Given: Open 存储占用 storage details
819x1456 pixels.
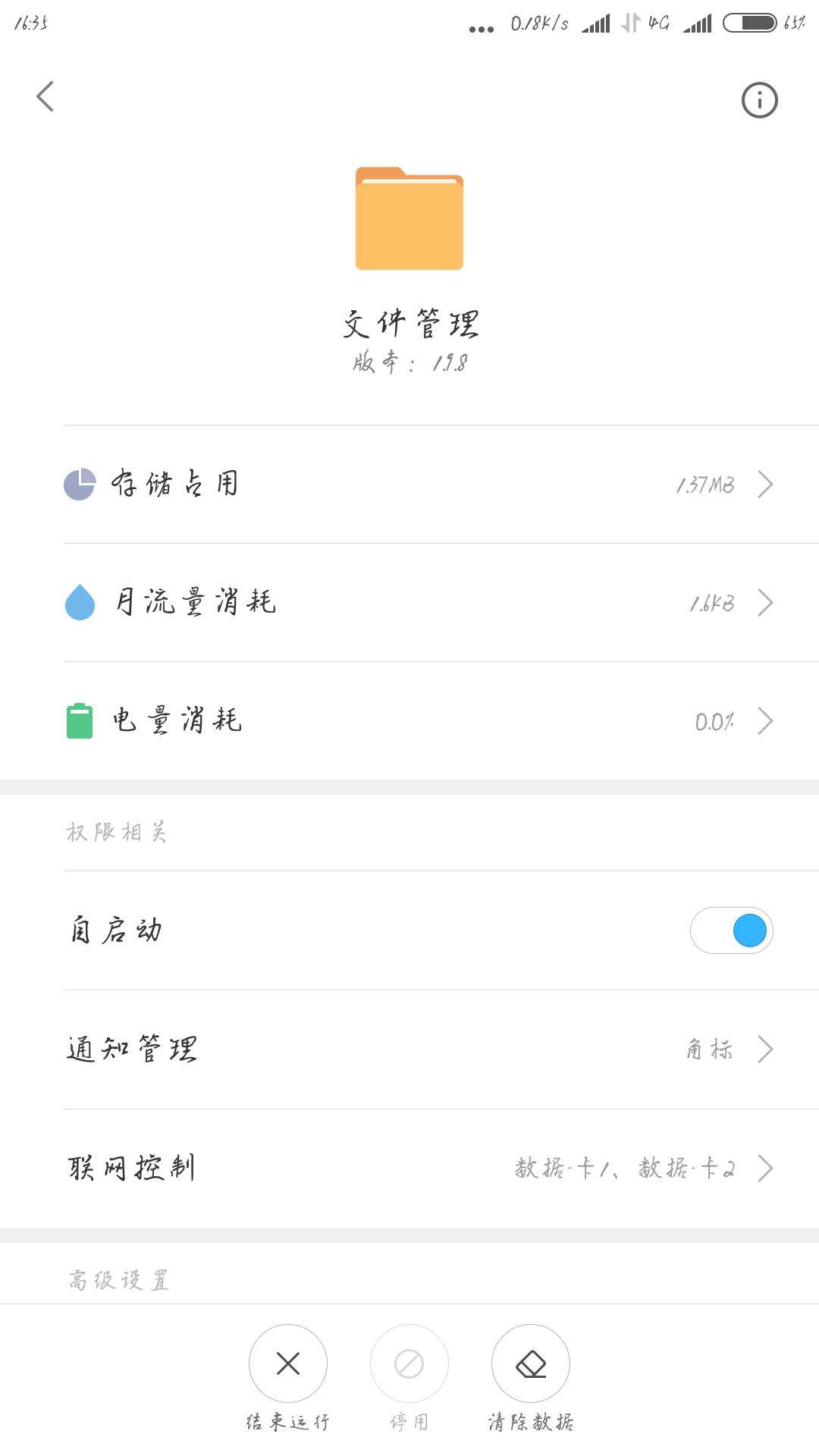Looking at the screenshot, I should [417, 484].
